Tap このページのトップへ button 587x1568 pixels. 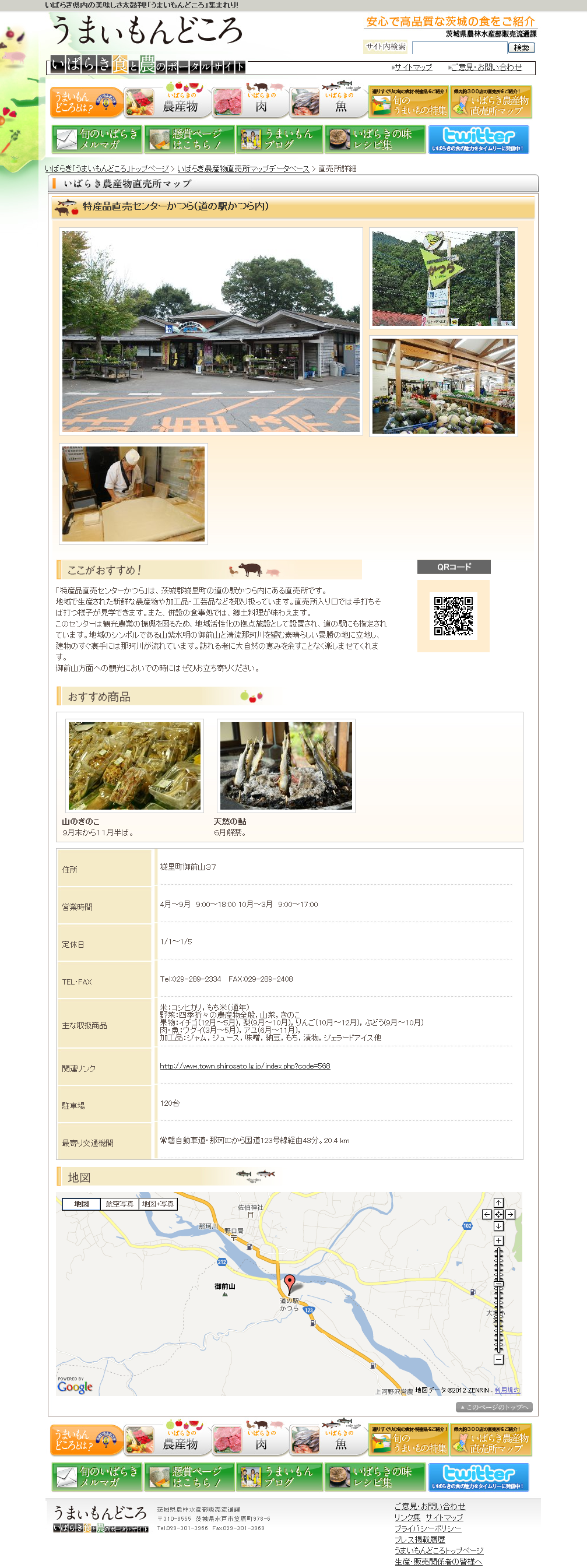coord(494,1407)
